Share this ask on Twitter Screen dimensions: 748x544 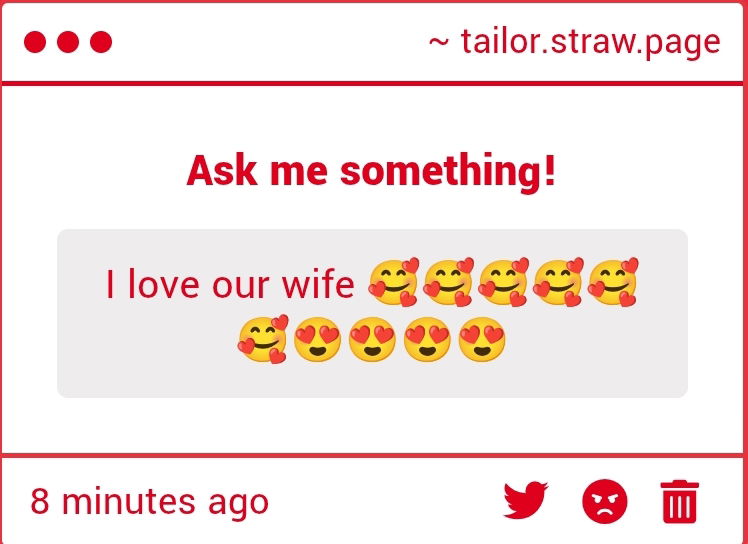tap(526, 500)
